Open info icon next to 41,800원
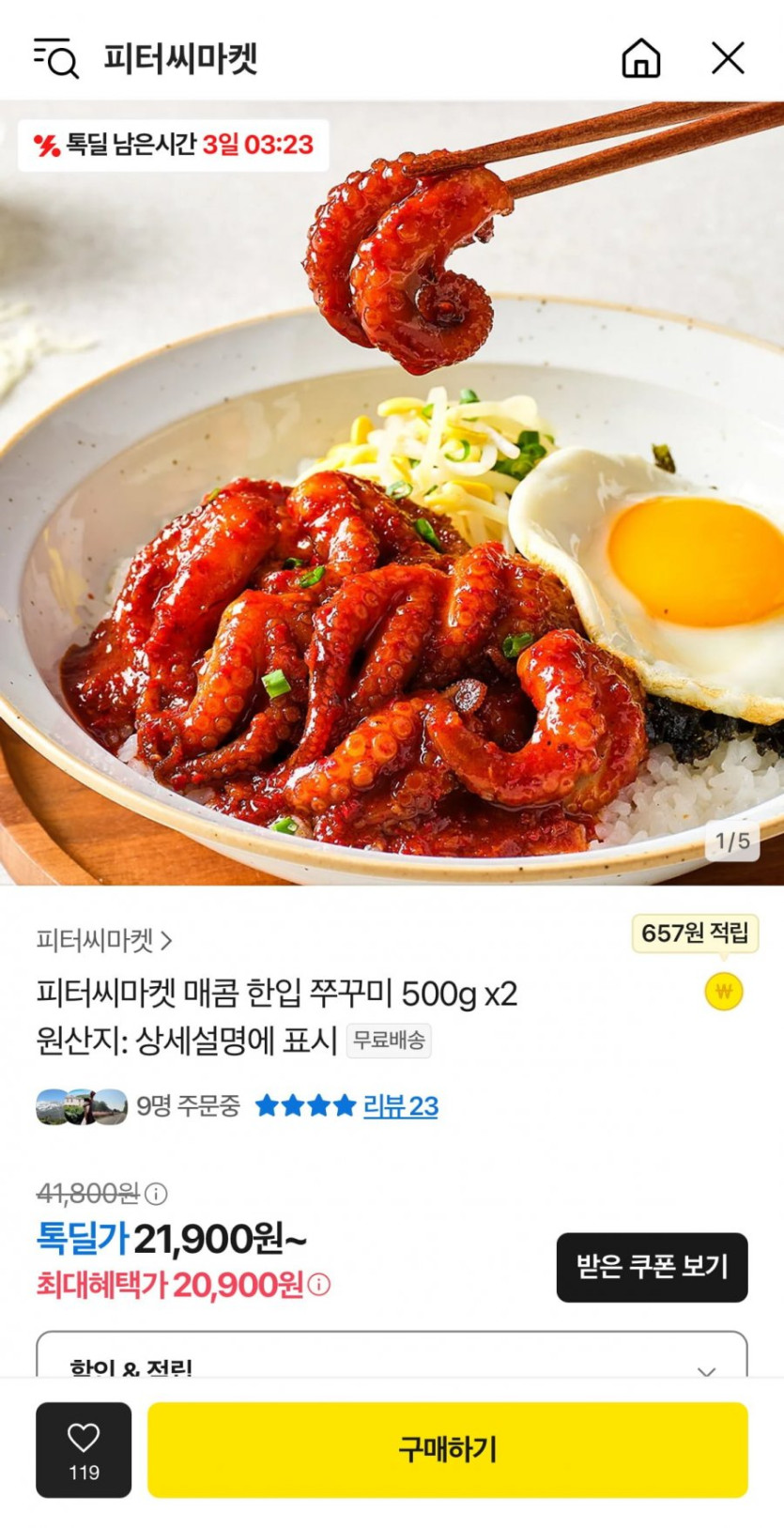 157,1194
